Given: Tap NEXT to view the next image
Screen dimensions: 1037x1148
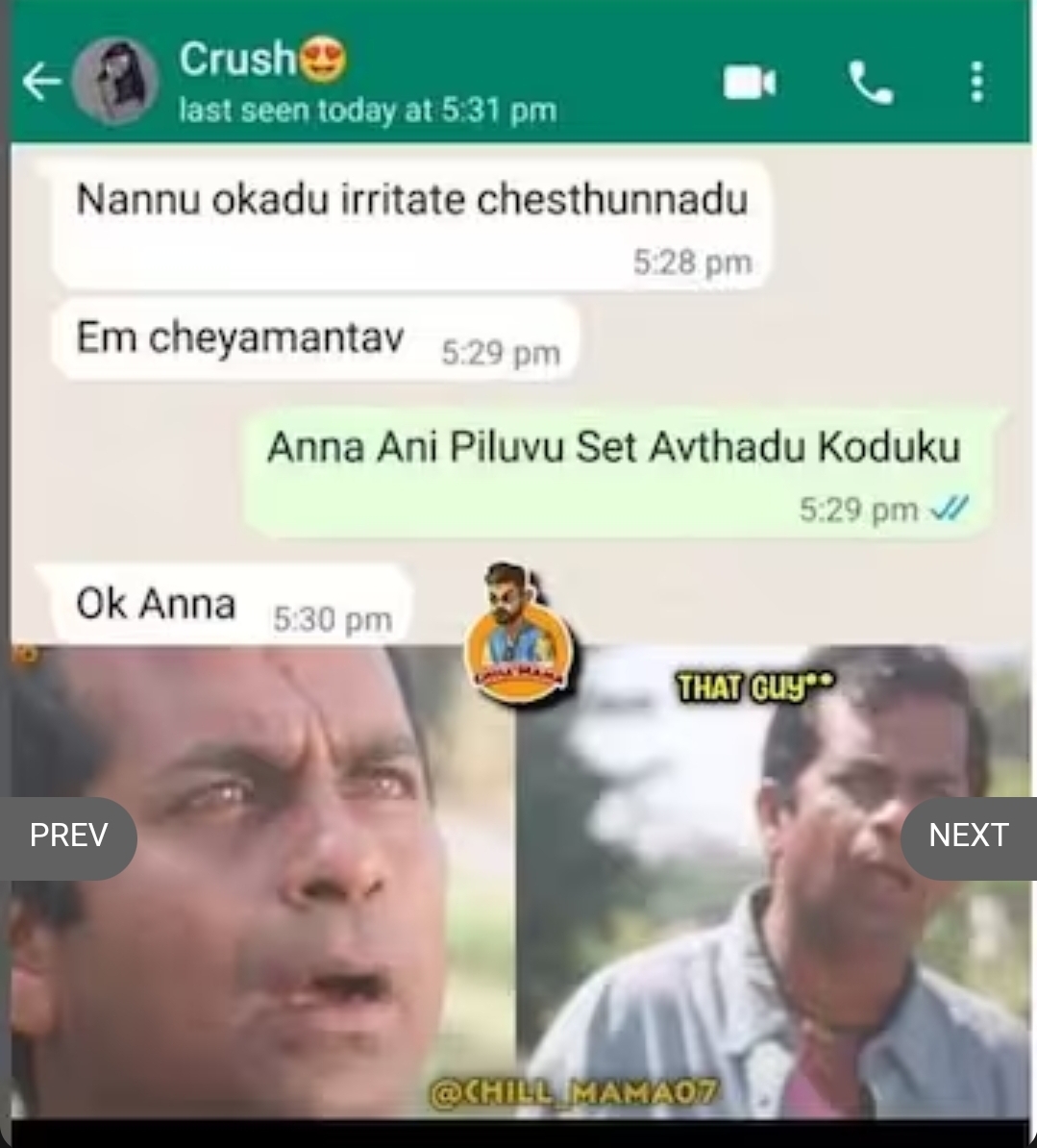Looking at the screenshot, I should coord(968,836).
